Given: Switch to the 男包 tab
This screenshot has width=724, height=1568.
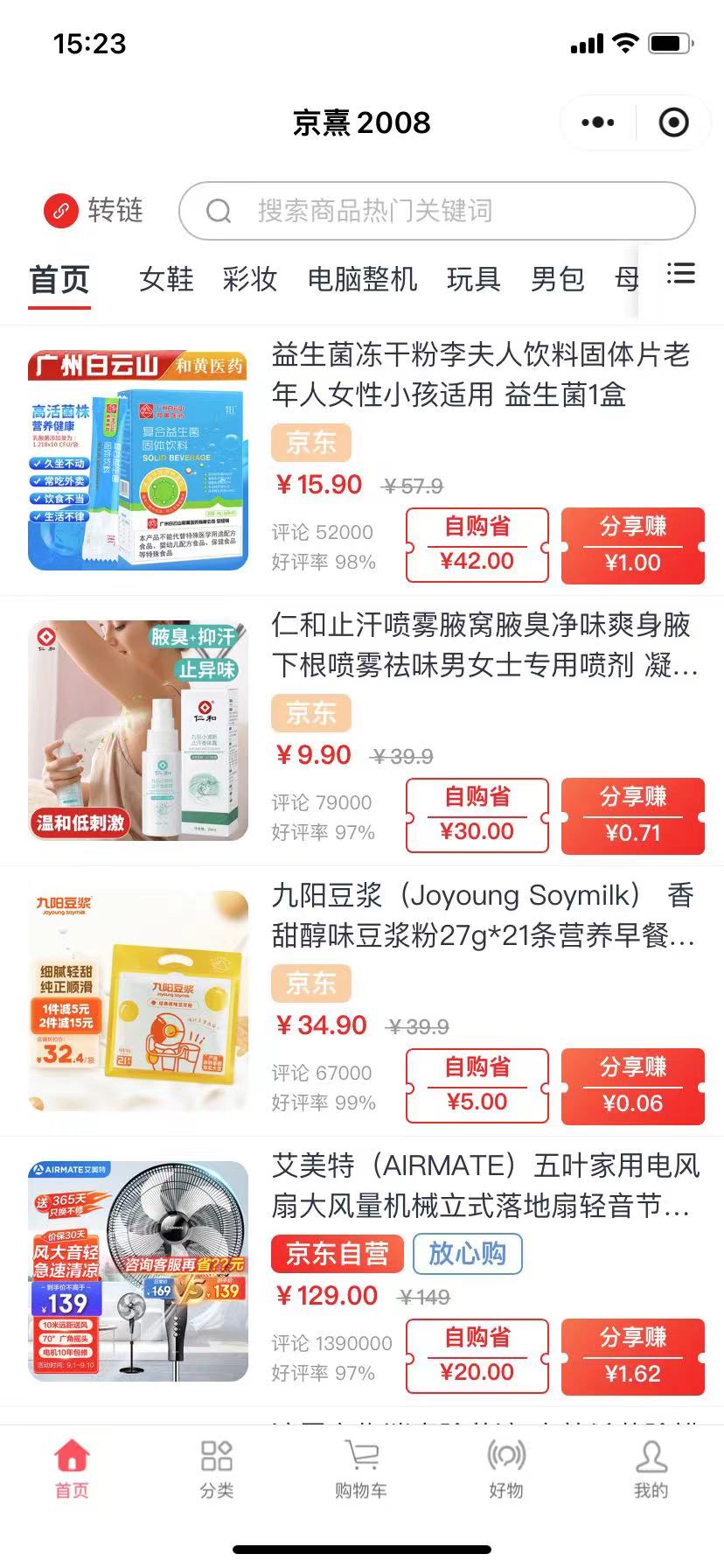Looking at the screenshot, I should [558, 279].
